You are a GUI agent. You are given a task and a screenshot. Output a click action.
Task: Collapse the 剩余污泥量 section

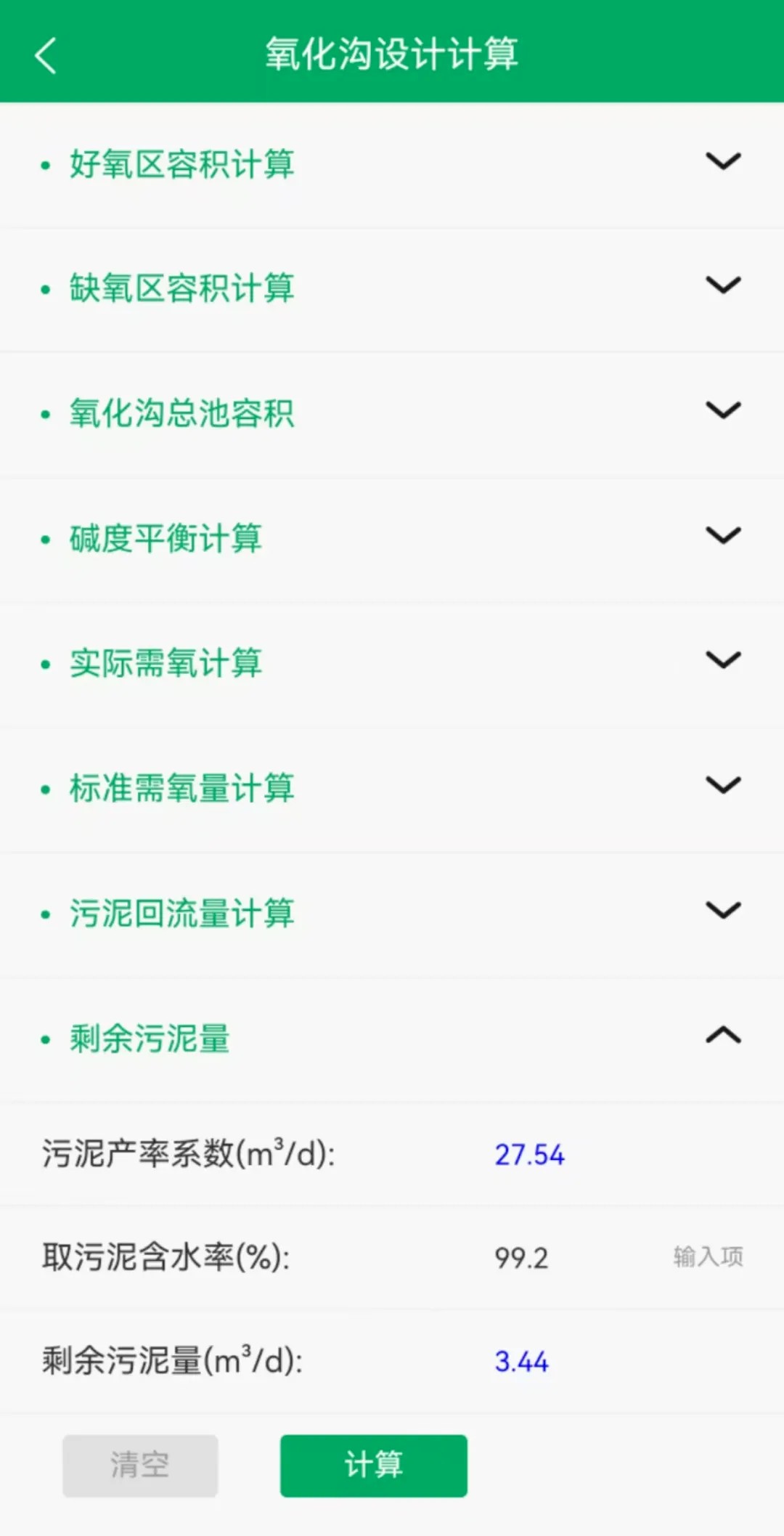[723, 1036]
